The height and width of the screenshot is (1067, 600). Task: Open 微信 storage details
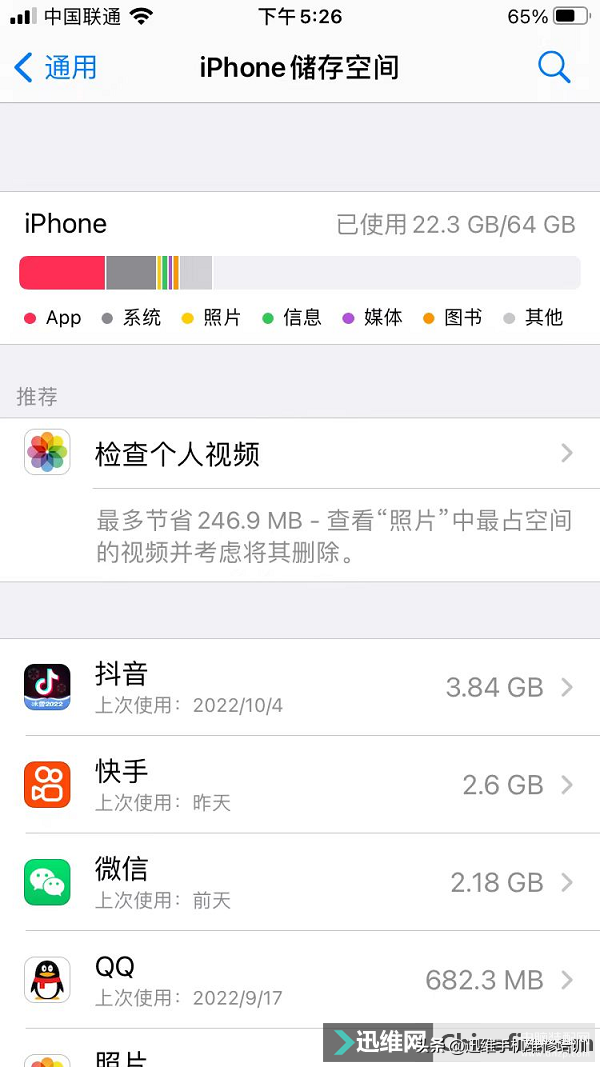(300, 882)
